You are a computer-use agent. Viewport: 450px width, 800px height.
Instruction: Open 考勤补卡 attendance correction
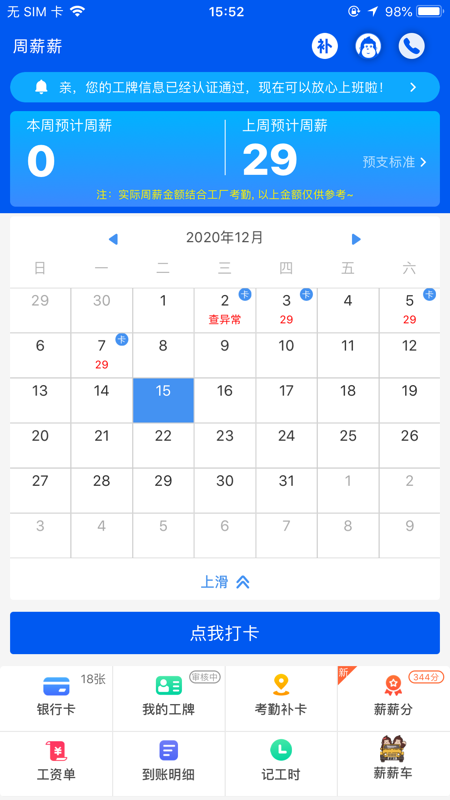[x=281, y=698]
